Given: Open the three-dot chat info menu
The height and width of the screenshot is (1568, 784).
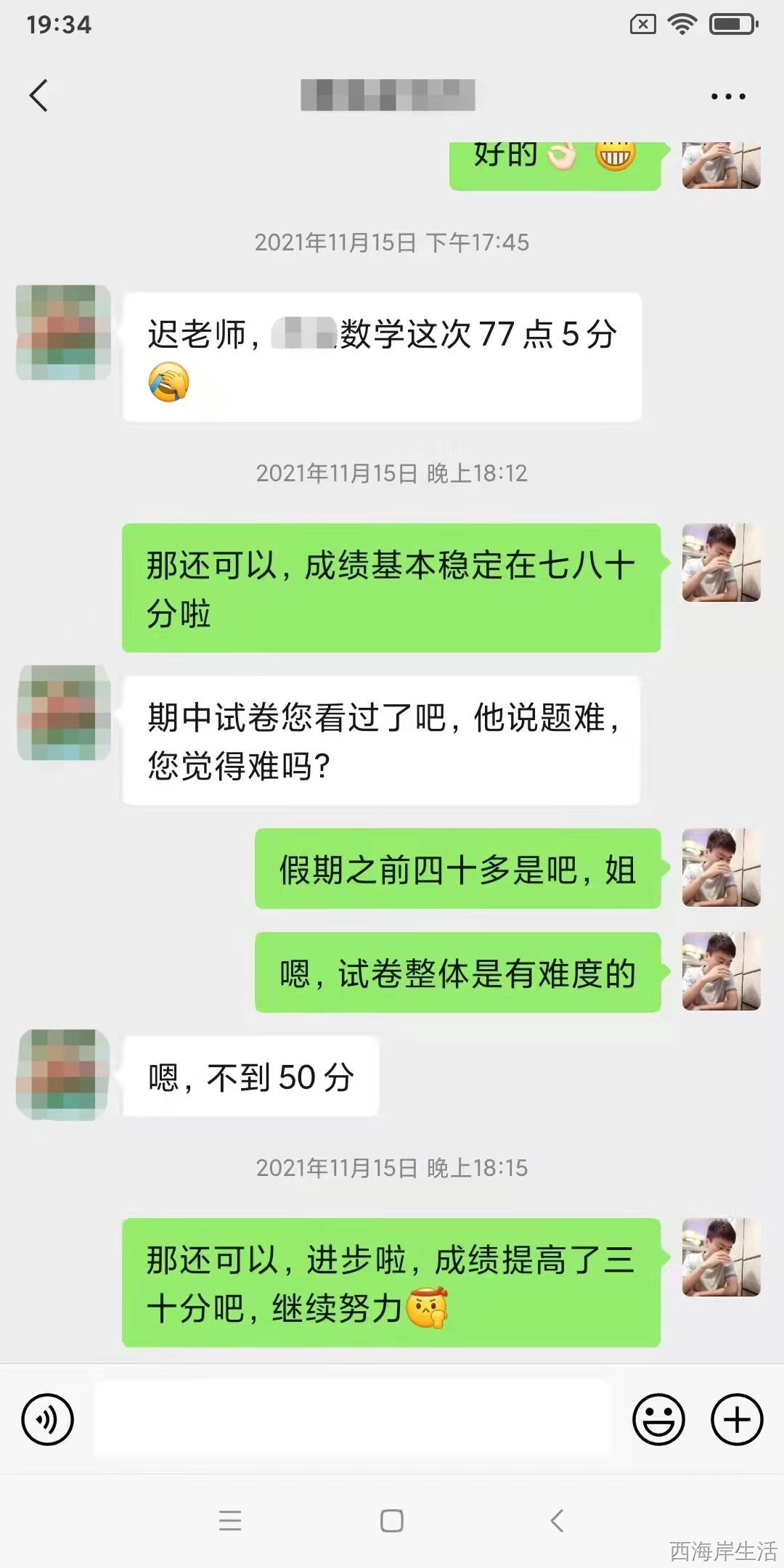Looking at the screenshot, I should [x=727, y=96].
